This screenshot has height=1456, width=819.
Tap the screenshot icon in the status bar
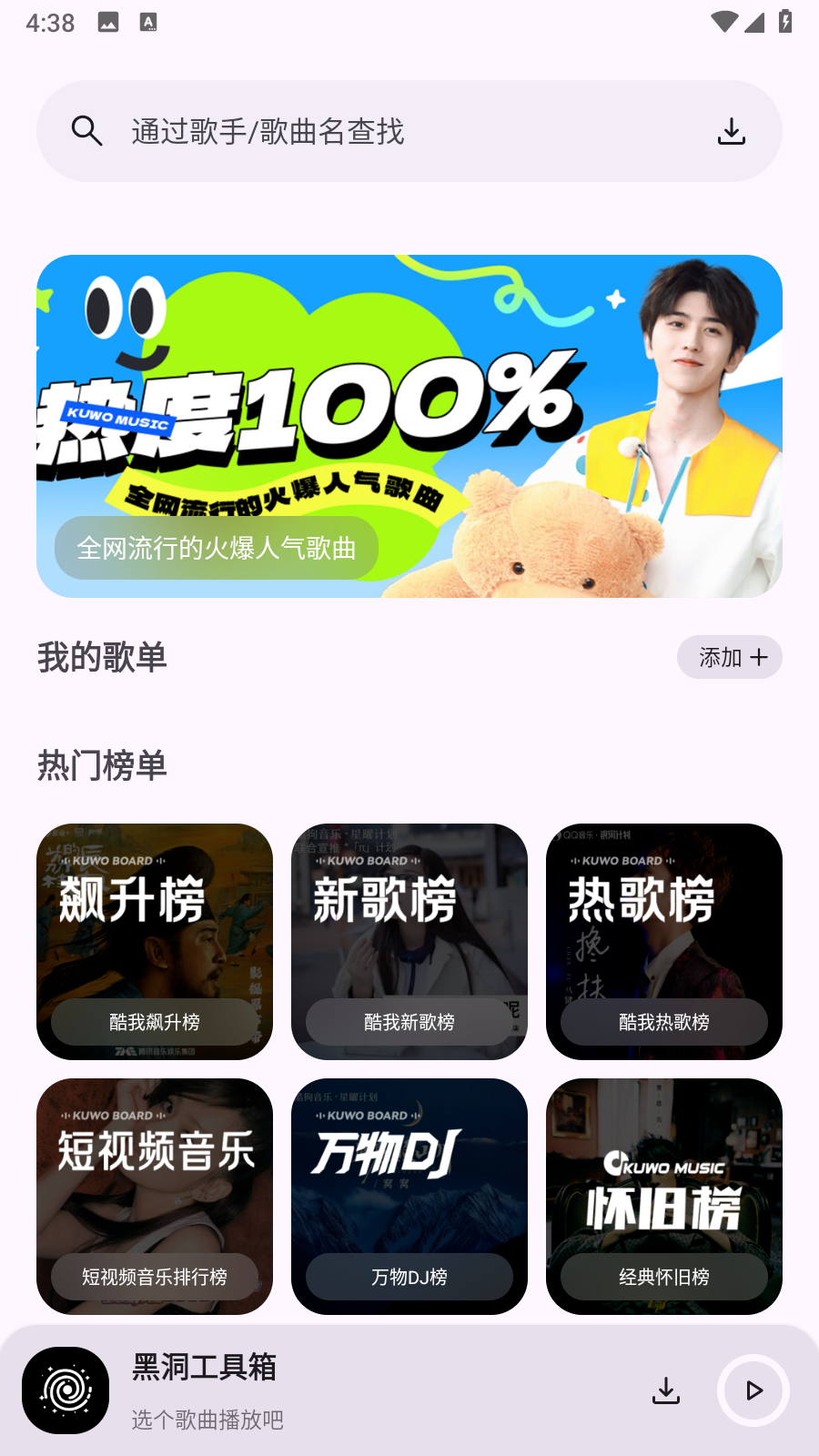106,21
